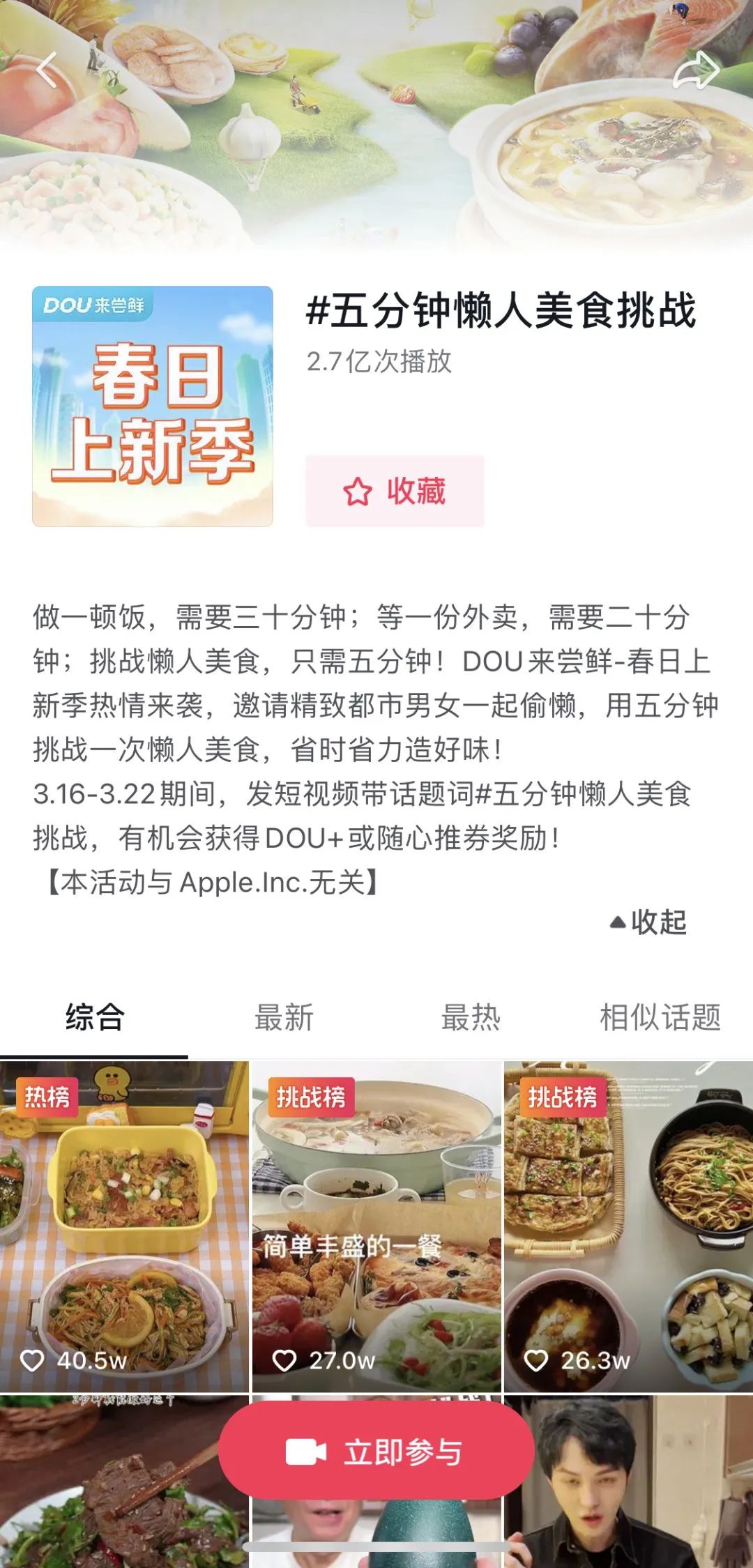
Task: Tap 收藏 to favorite this topic
Action: click(395, 491)
